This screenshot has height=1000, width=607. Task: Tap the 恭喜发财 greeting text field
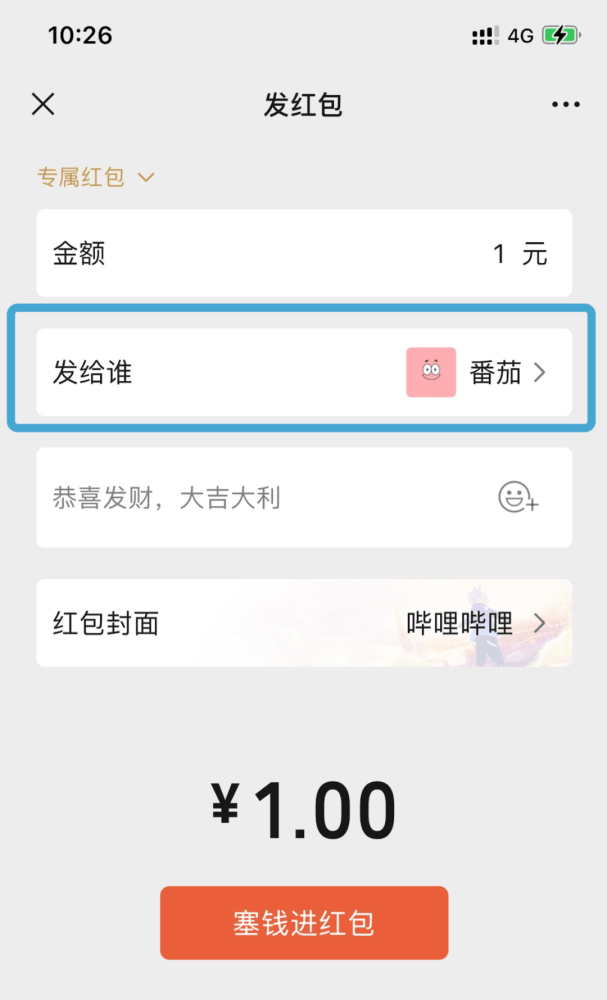click(260, 497)
